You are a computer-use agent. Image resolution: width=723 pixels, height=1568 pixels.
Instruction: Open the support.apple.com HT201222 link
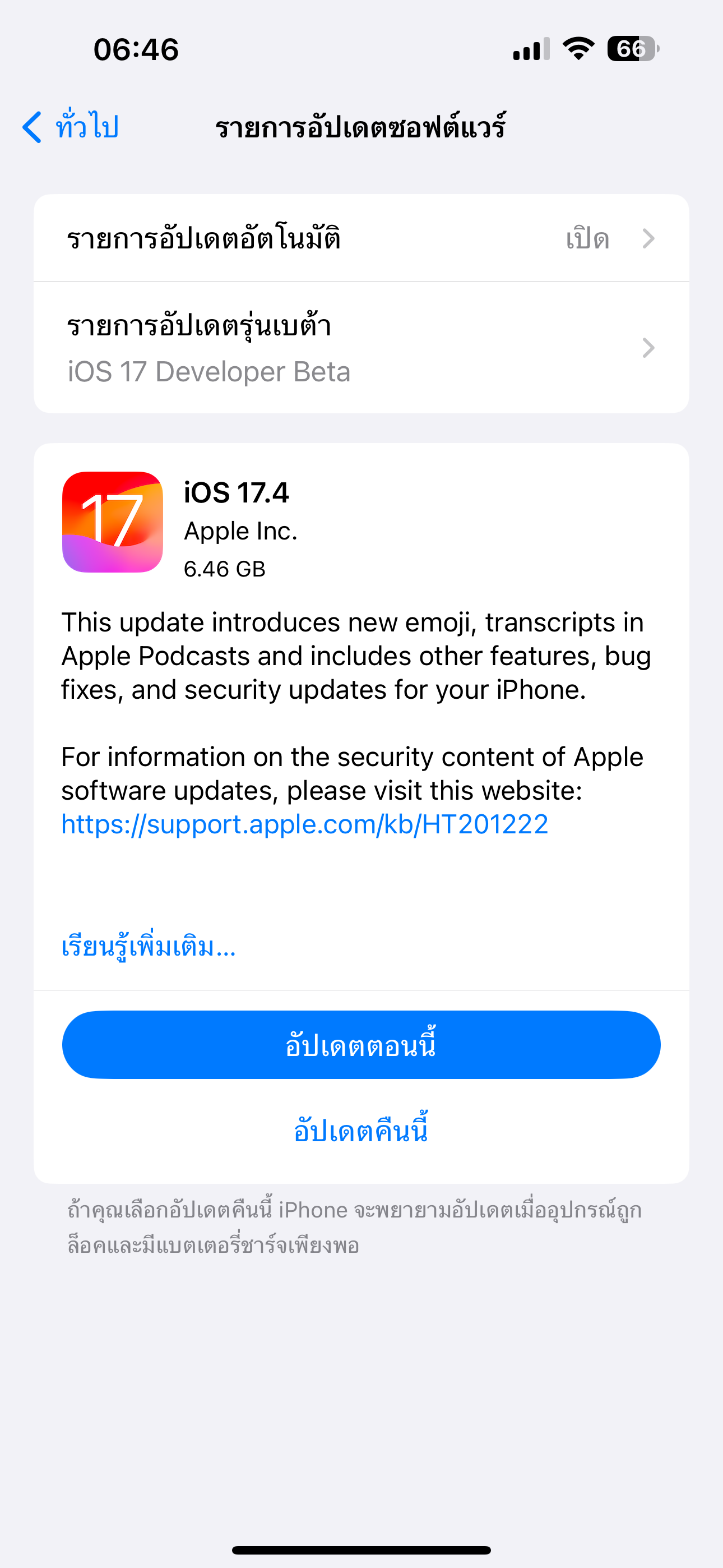pyautogui.click(x=304, y=824)
